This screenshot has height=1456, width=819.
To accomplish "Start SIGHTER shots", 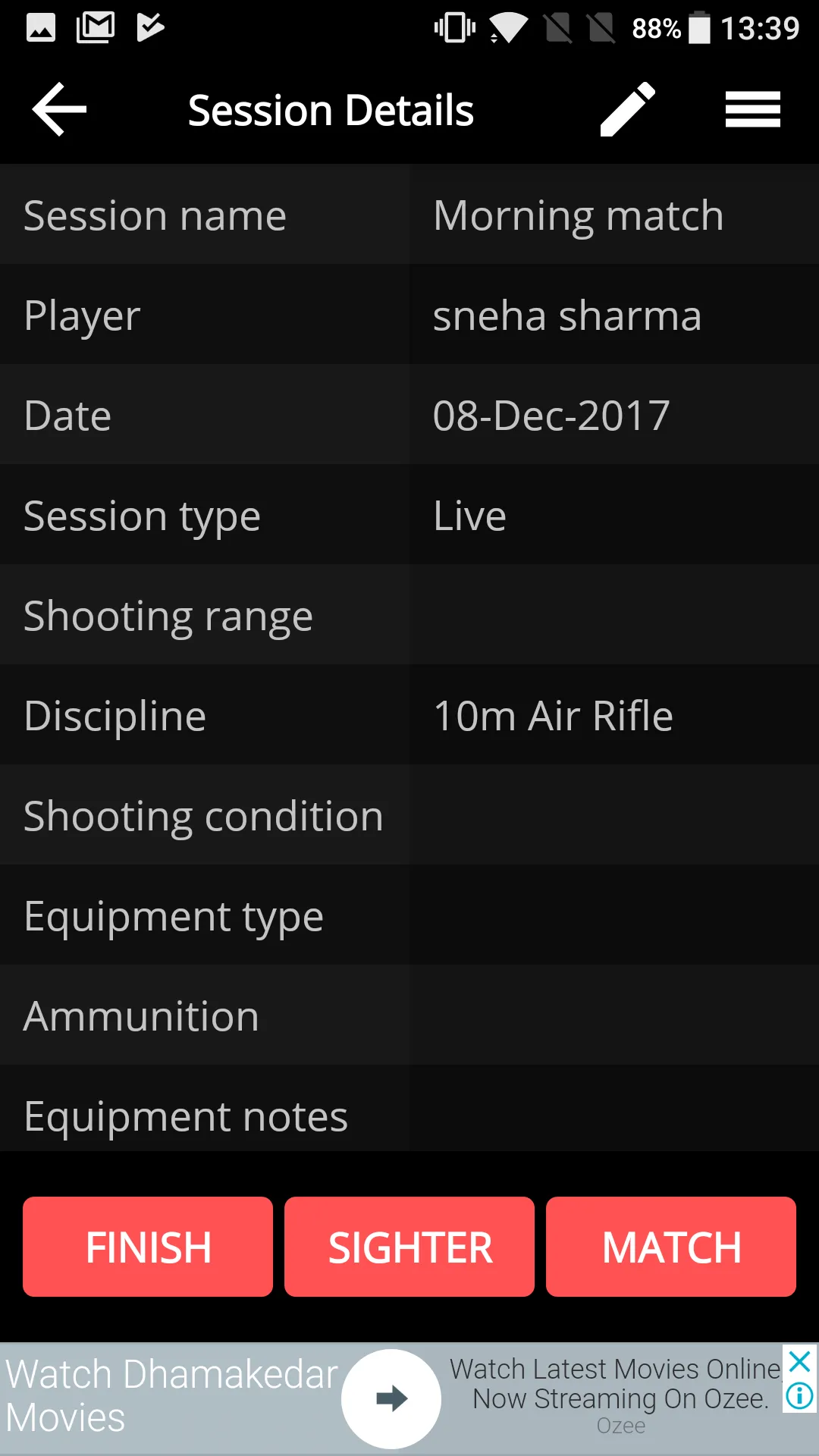I will click(x=409, y=1247).
